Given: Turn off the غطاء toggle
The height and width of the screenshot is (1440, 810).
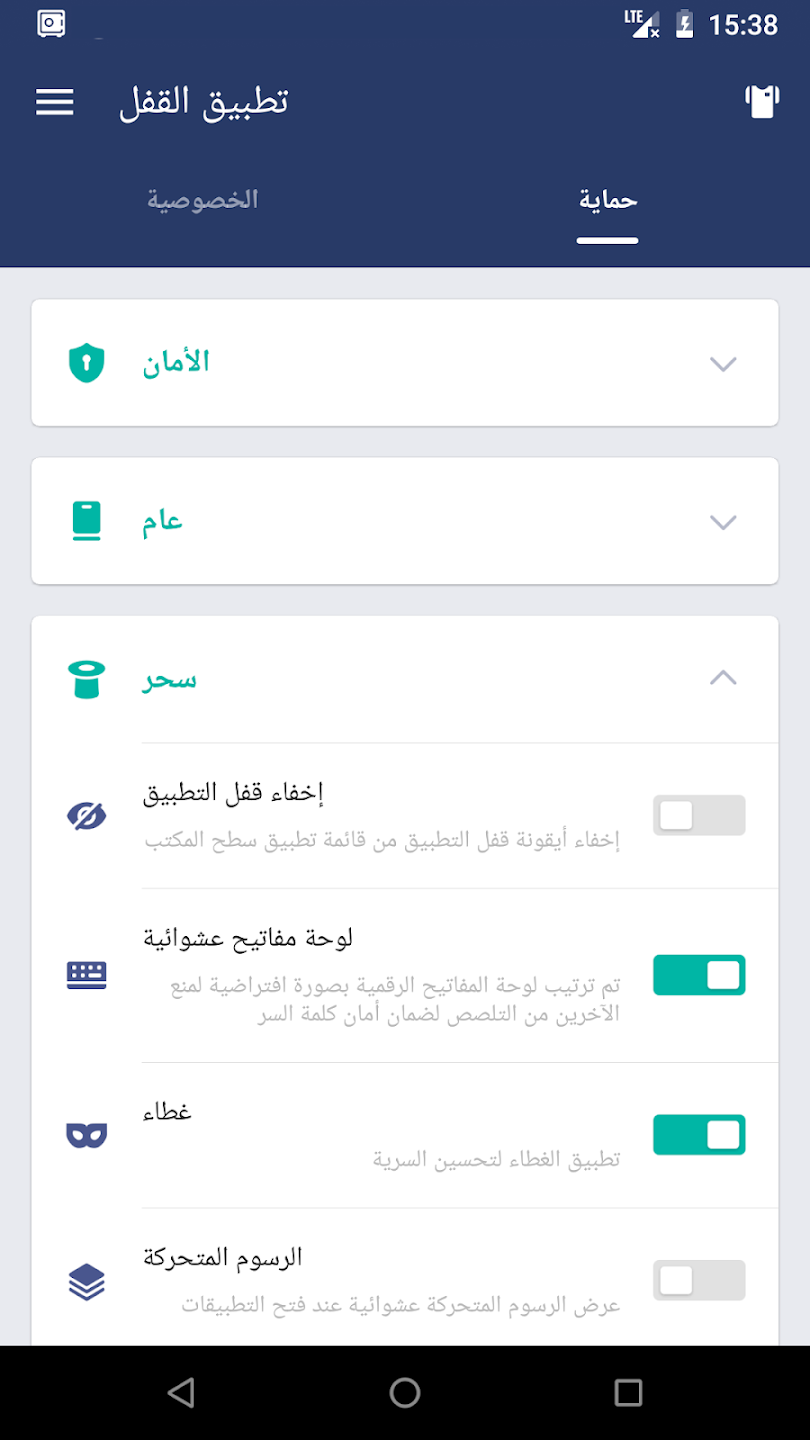Looking at the screenshot, I should point(699,1134).
